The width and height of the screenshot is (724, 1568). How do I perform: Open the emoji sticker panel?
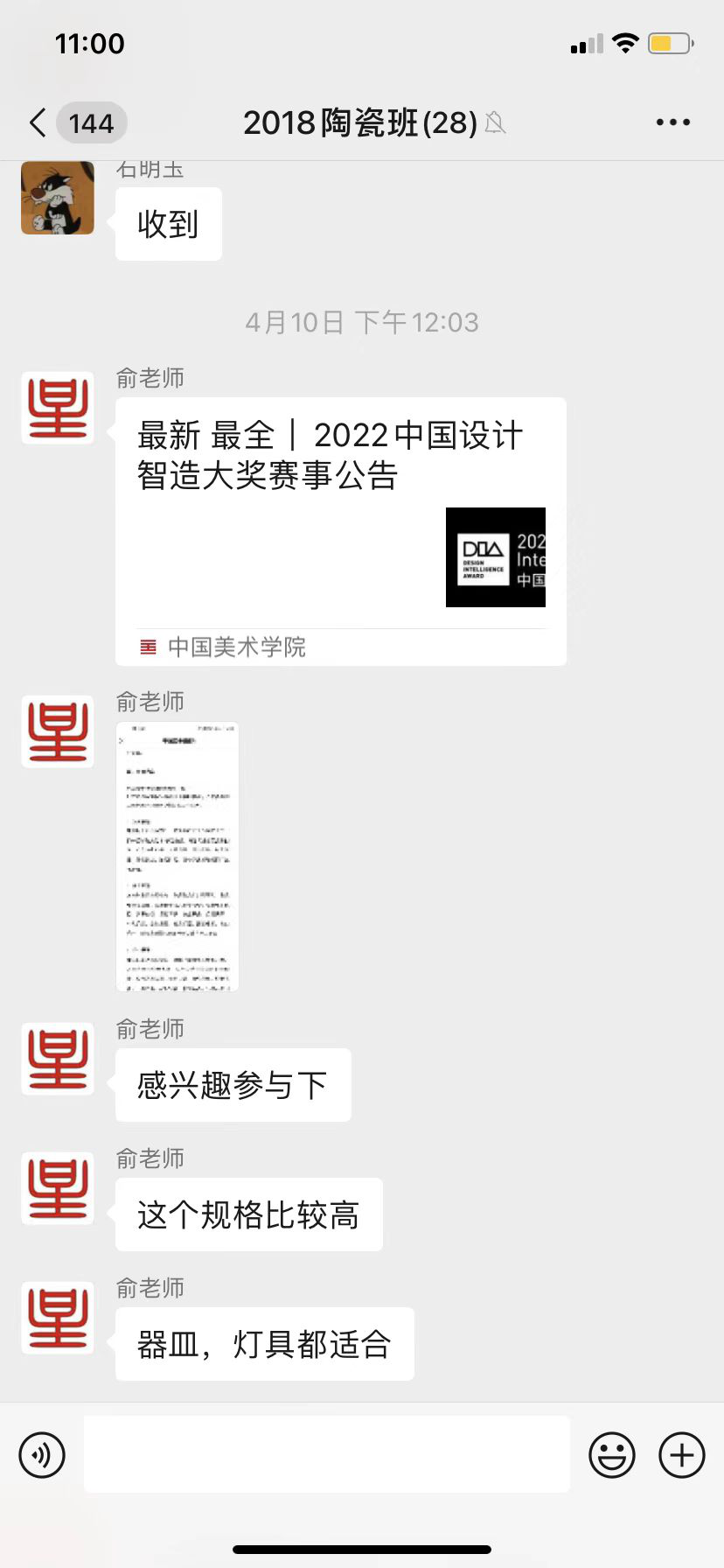tap(611, 1455)
